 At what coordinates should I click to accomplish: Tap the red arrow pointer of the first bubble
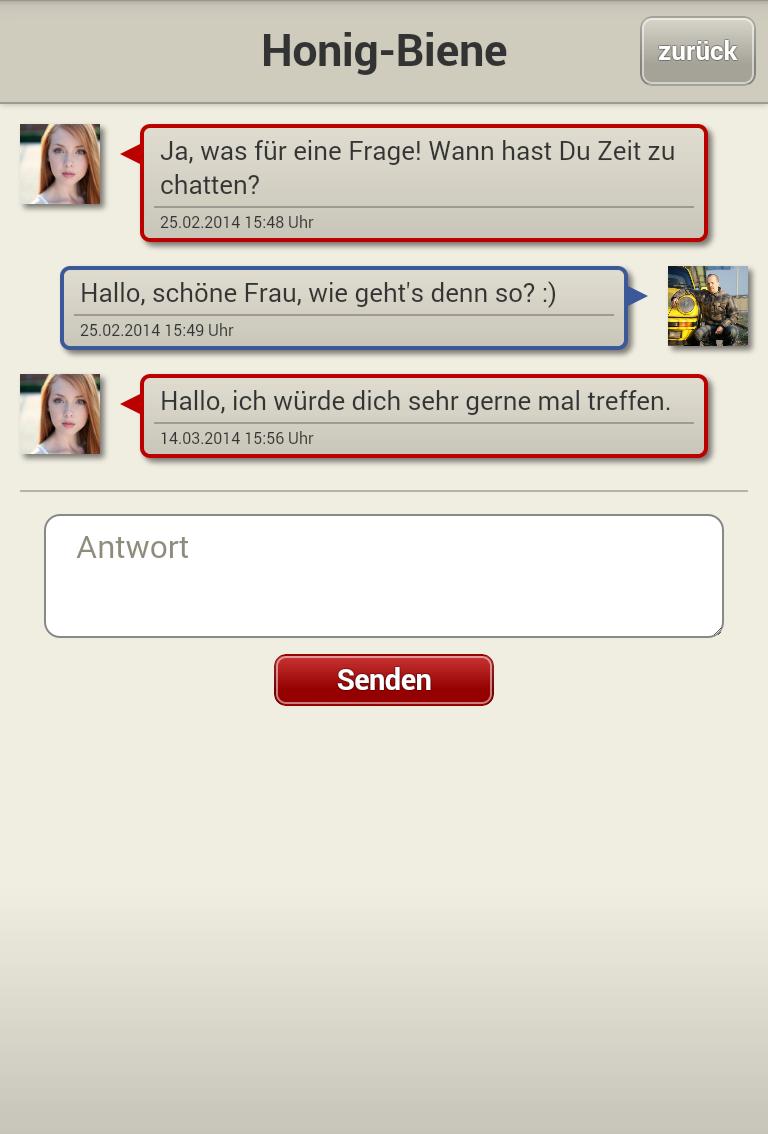pos(128,155)
